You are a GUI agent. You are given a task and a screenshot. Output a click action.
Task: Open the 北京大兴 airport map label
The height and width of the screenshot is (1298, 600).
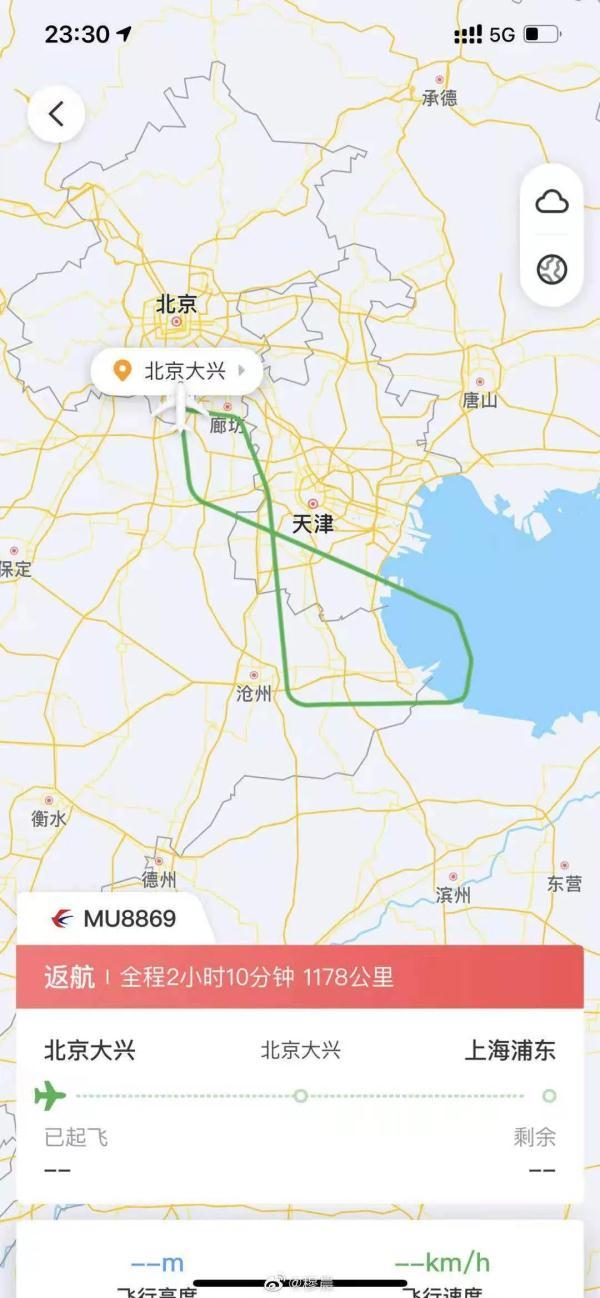click(177, 371)
